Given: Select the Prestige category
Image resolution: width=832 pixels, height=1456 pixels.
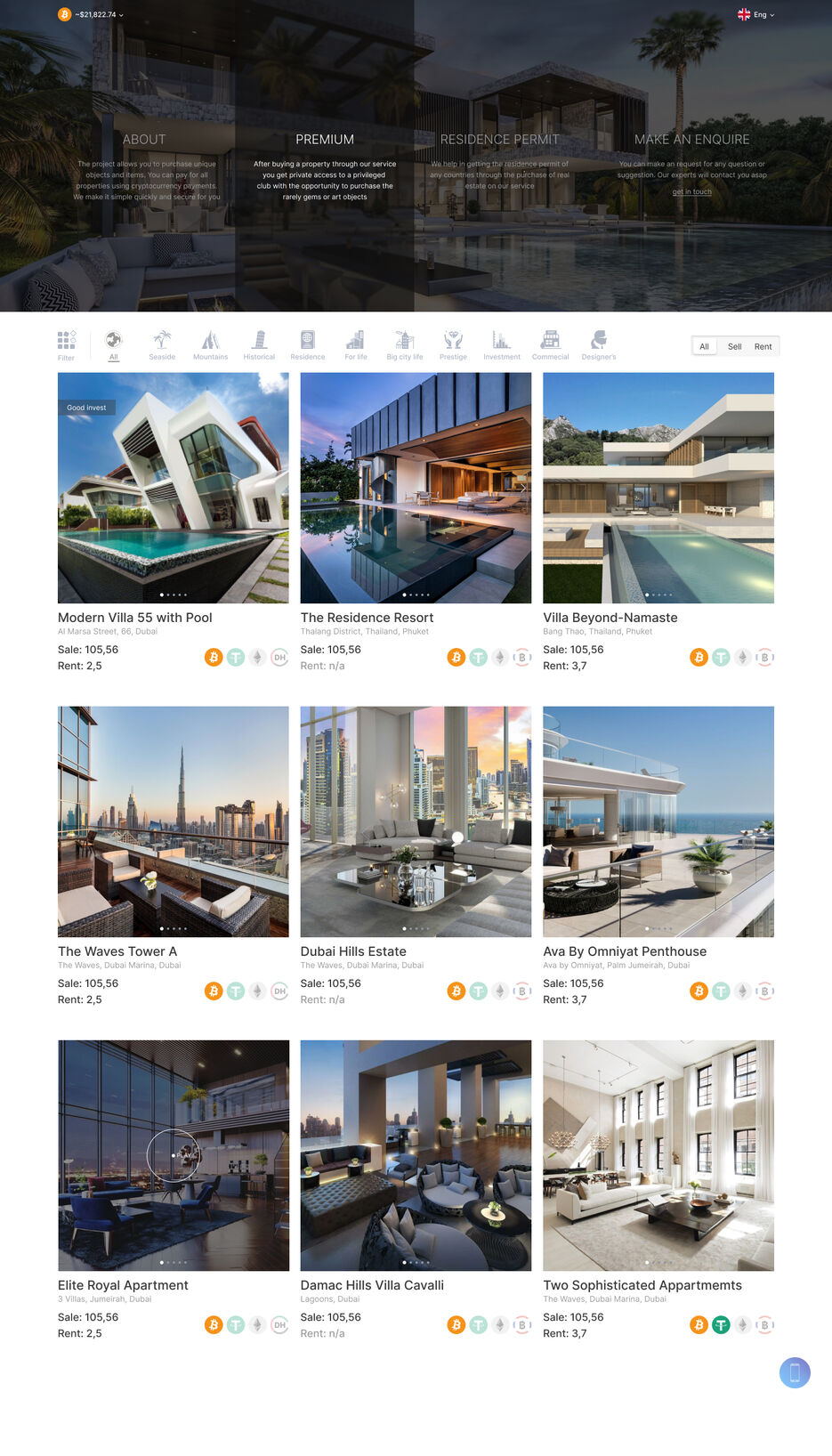Looking at the screenshot, I should point(453,345).
